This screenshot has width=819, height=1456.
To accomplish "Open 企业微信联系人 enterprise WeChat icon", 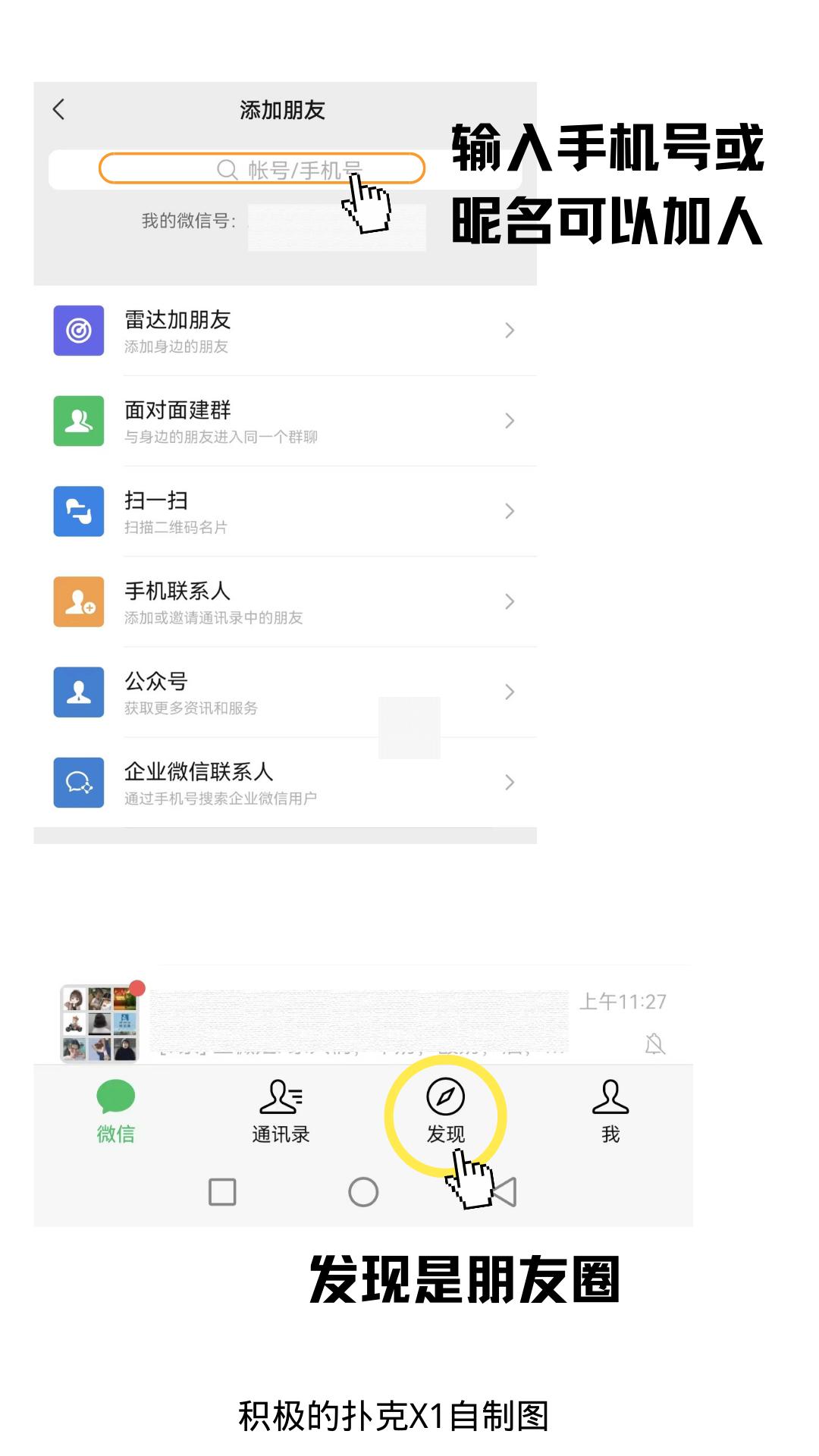I will 78,783.
